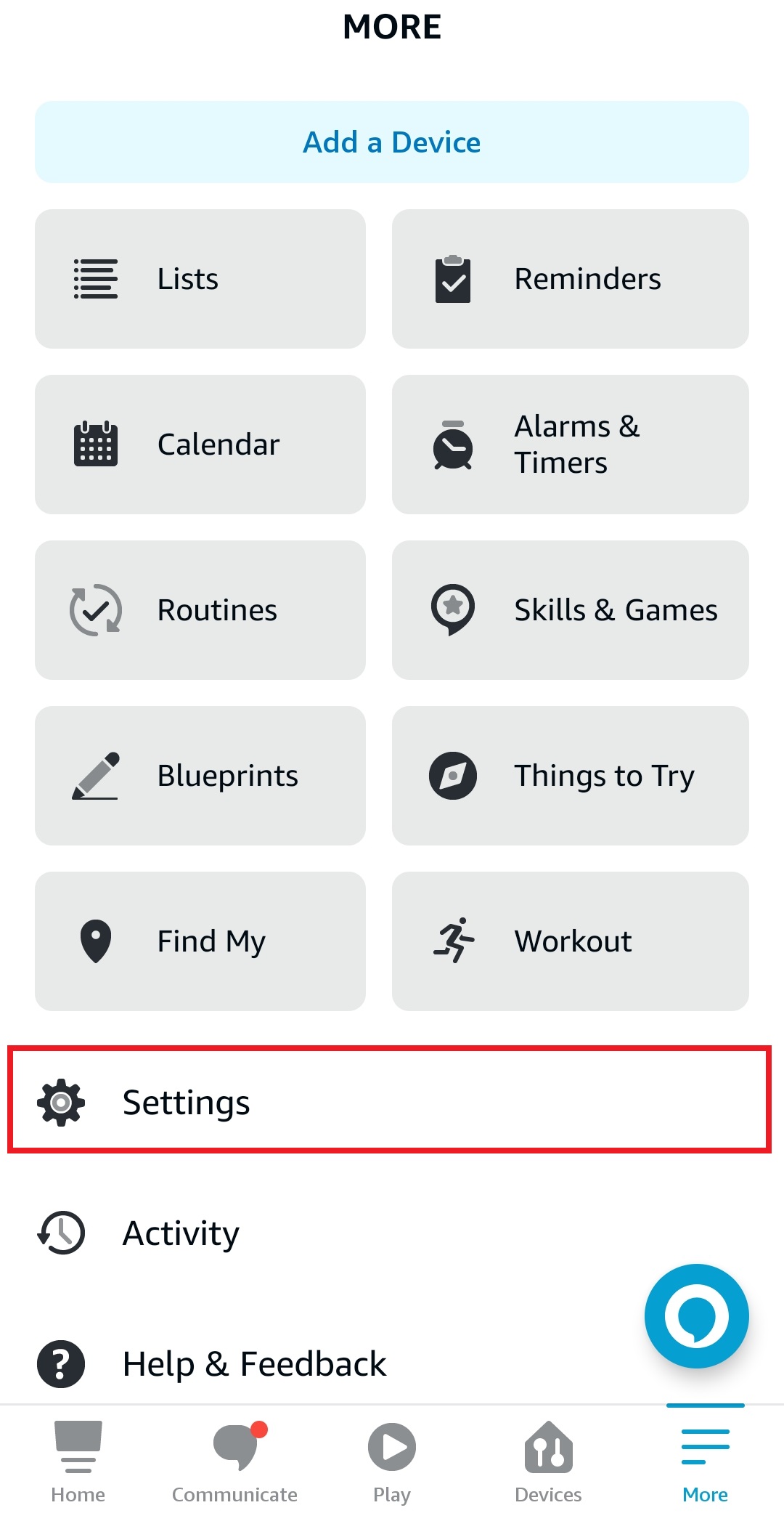This screenshot has height=1537, width=784.
Task: Switch to the Communicate tab
Action: pos(234,1461)
